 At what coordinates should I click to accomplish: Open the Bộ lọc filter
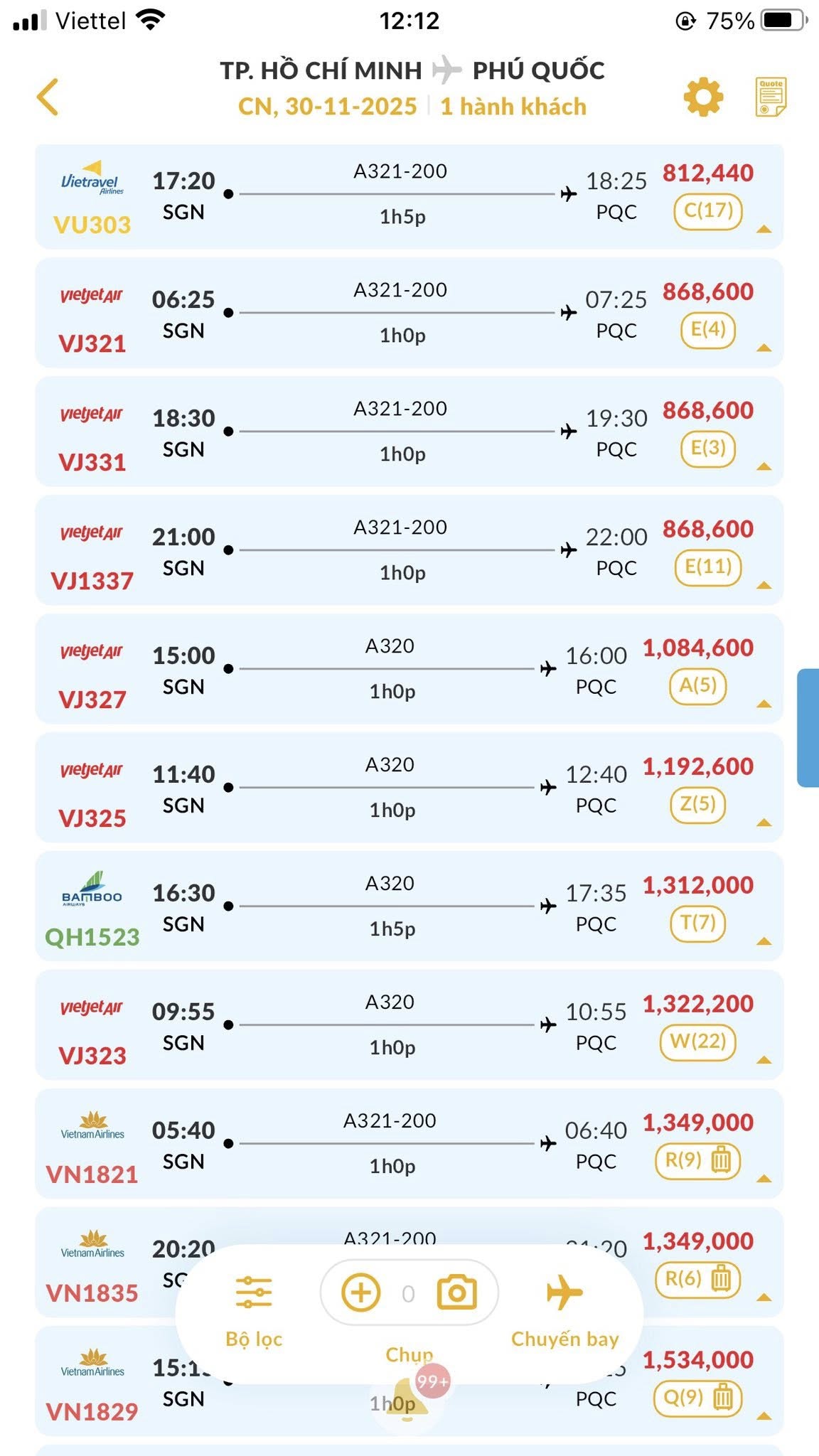(254, 1311)
